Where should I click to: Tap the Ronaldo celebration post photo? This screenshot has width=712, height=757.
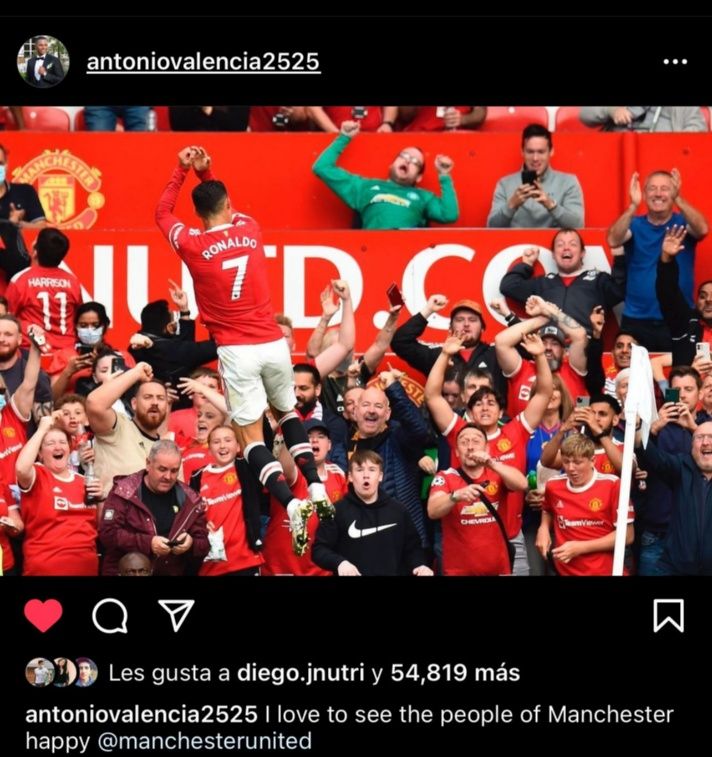pyautogui.click(x=356, y=340)
